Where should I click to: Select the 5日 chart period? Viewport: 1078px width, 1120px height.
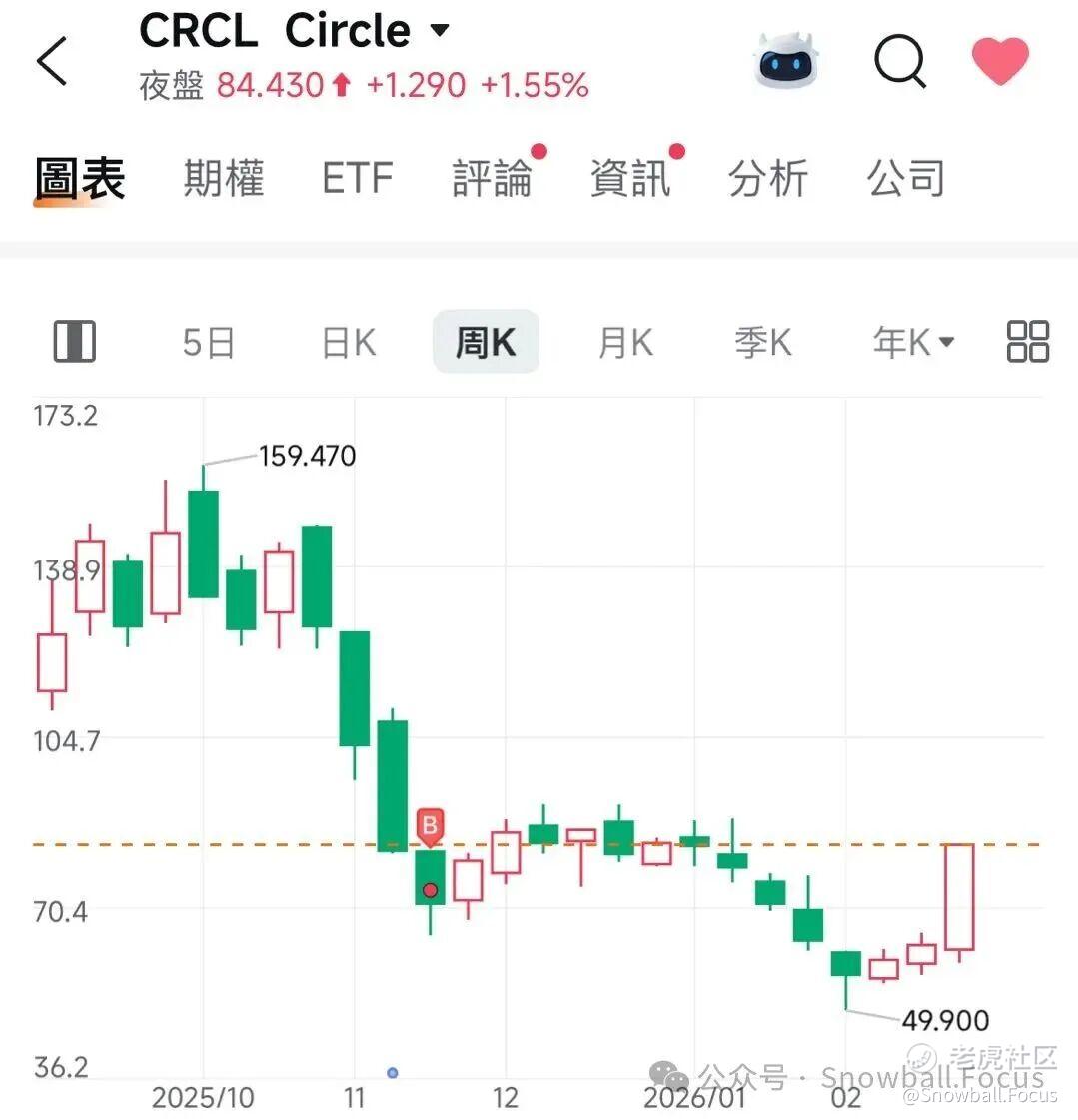point(208,343)
